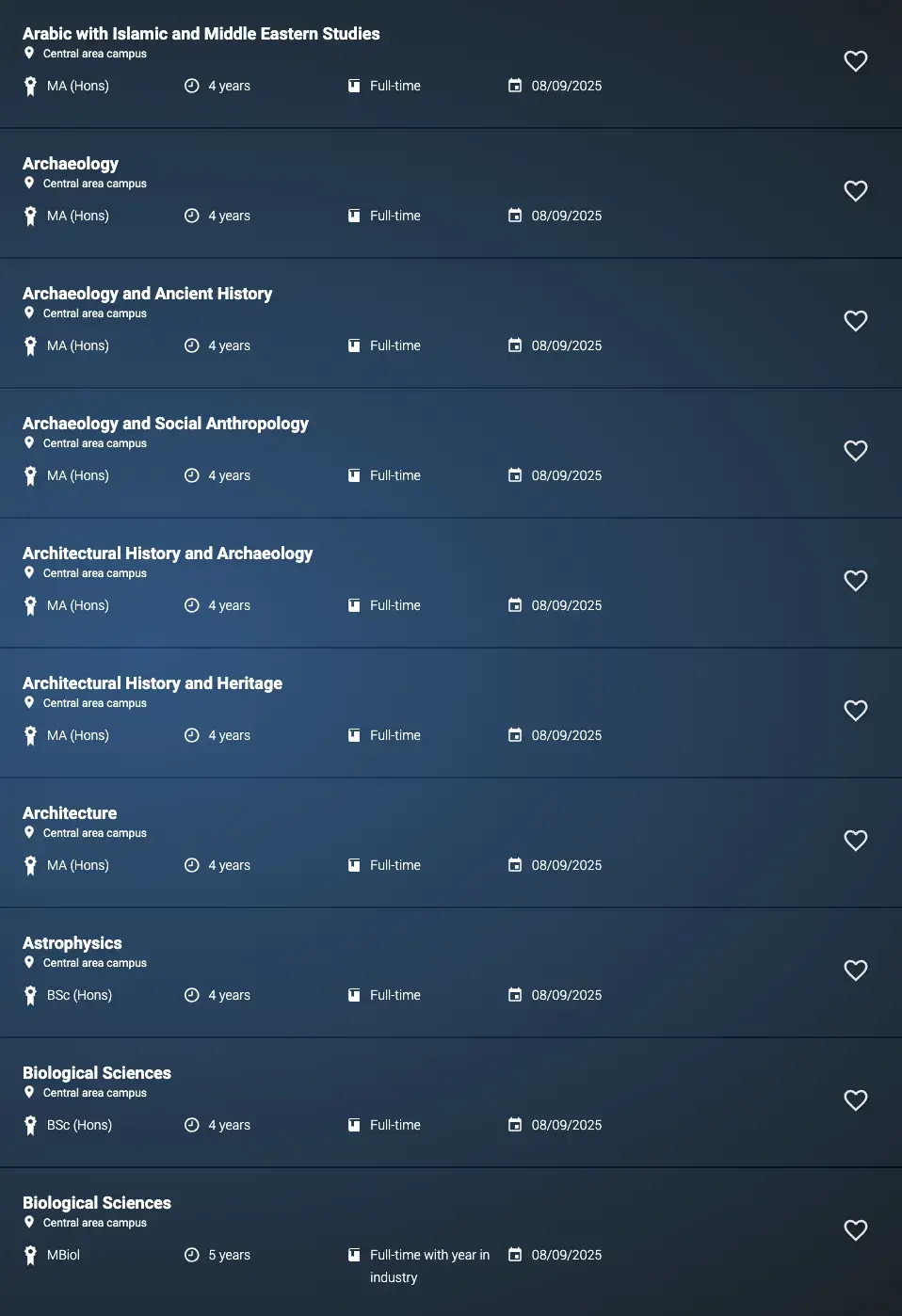Screen dimensions: 902x1316
Task: Open Archaeology and Social Anthropology course
Action: coord(165,424)
